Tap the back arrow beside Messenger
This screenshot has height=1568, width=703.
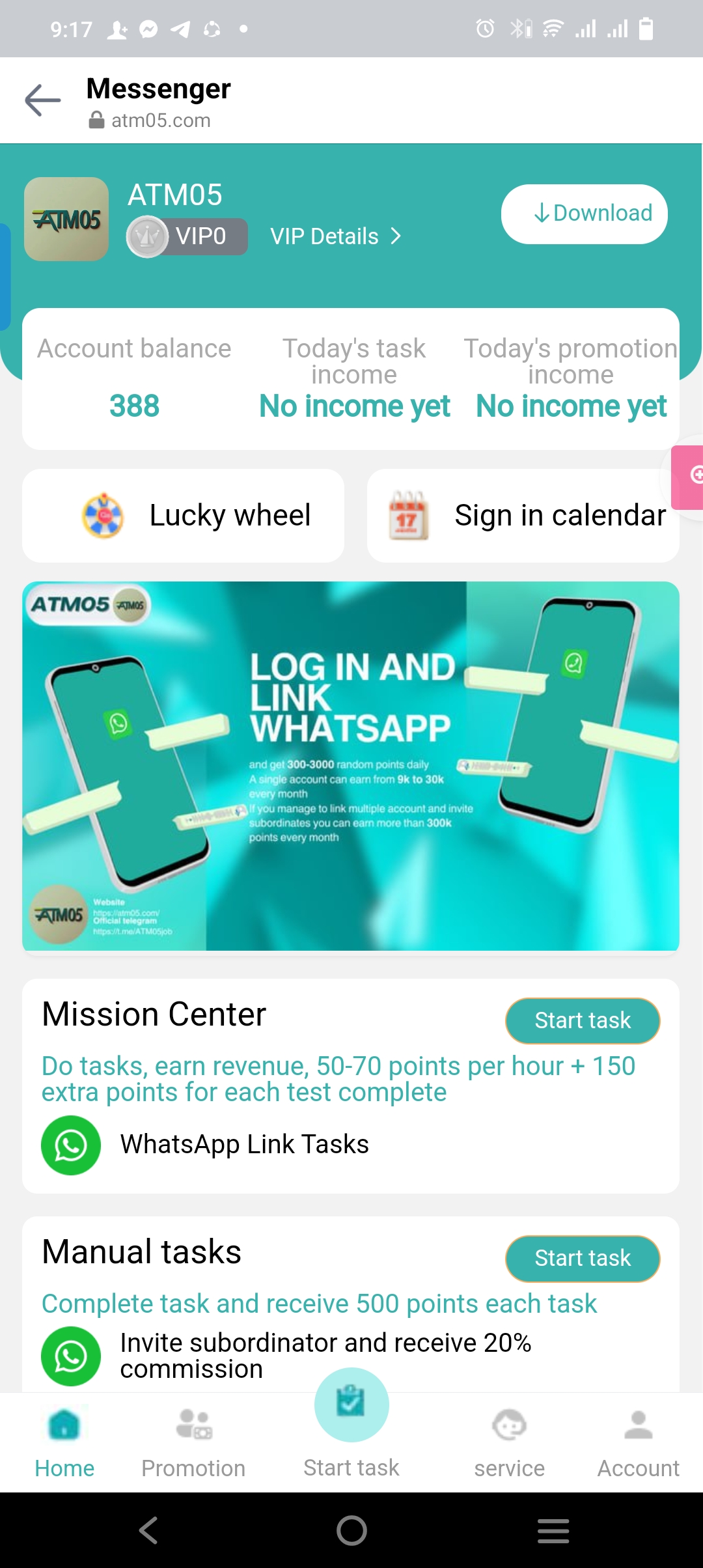(43, 100)
